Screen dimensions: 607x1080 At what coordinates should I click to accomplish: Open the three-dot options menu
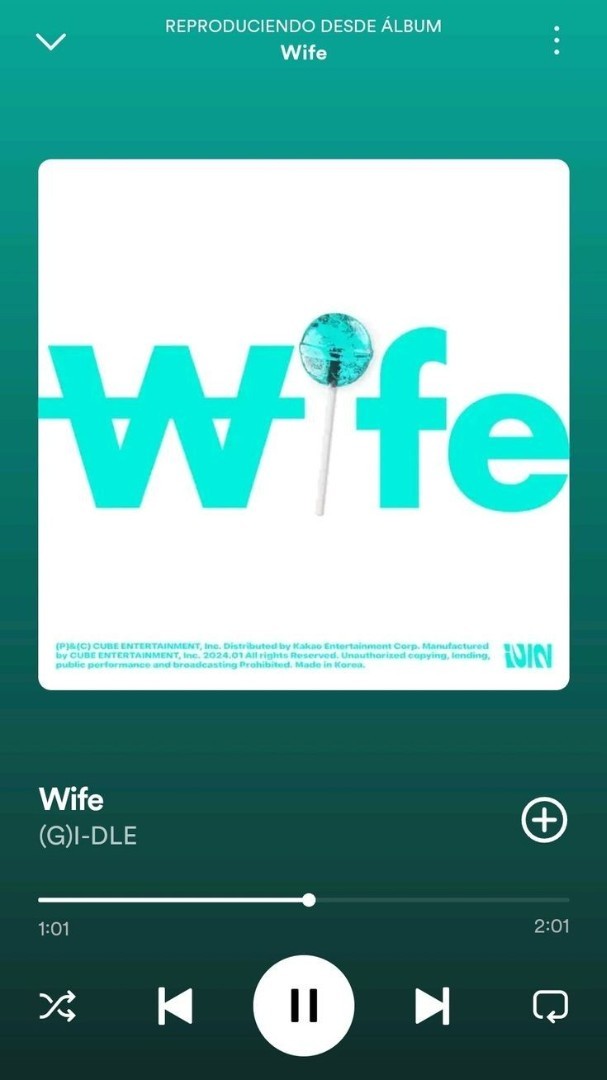556,41
